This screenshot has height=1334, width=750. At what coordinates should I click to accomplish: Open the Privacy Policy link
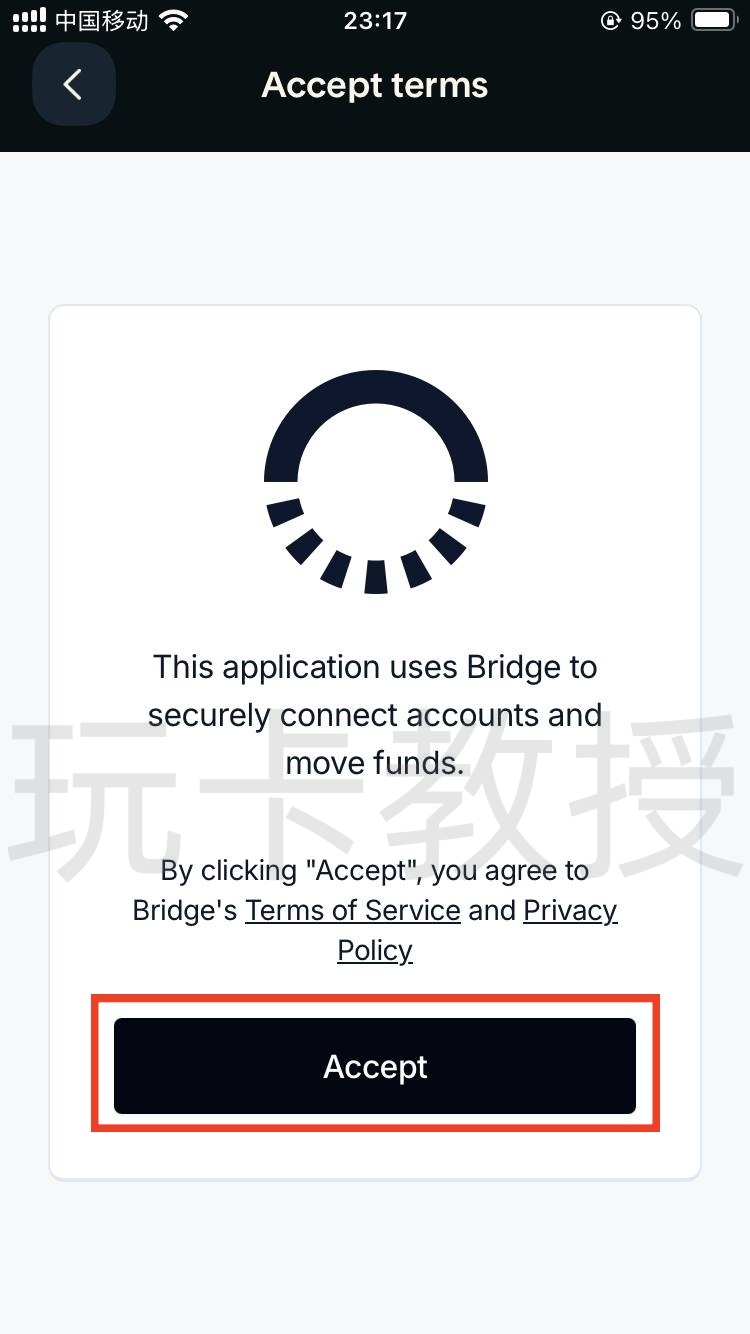570,910
